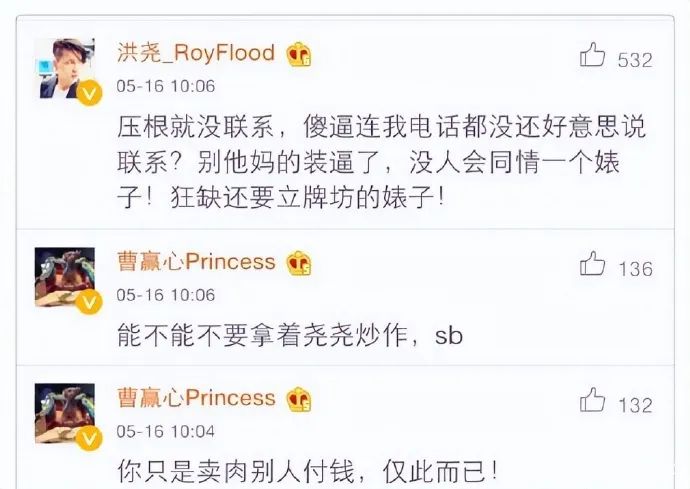Image resolution: width=690 pixels, height=489 pixels.
Task: Open avatar beside the 10:04 comment
Action: point(66,412)
